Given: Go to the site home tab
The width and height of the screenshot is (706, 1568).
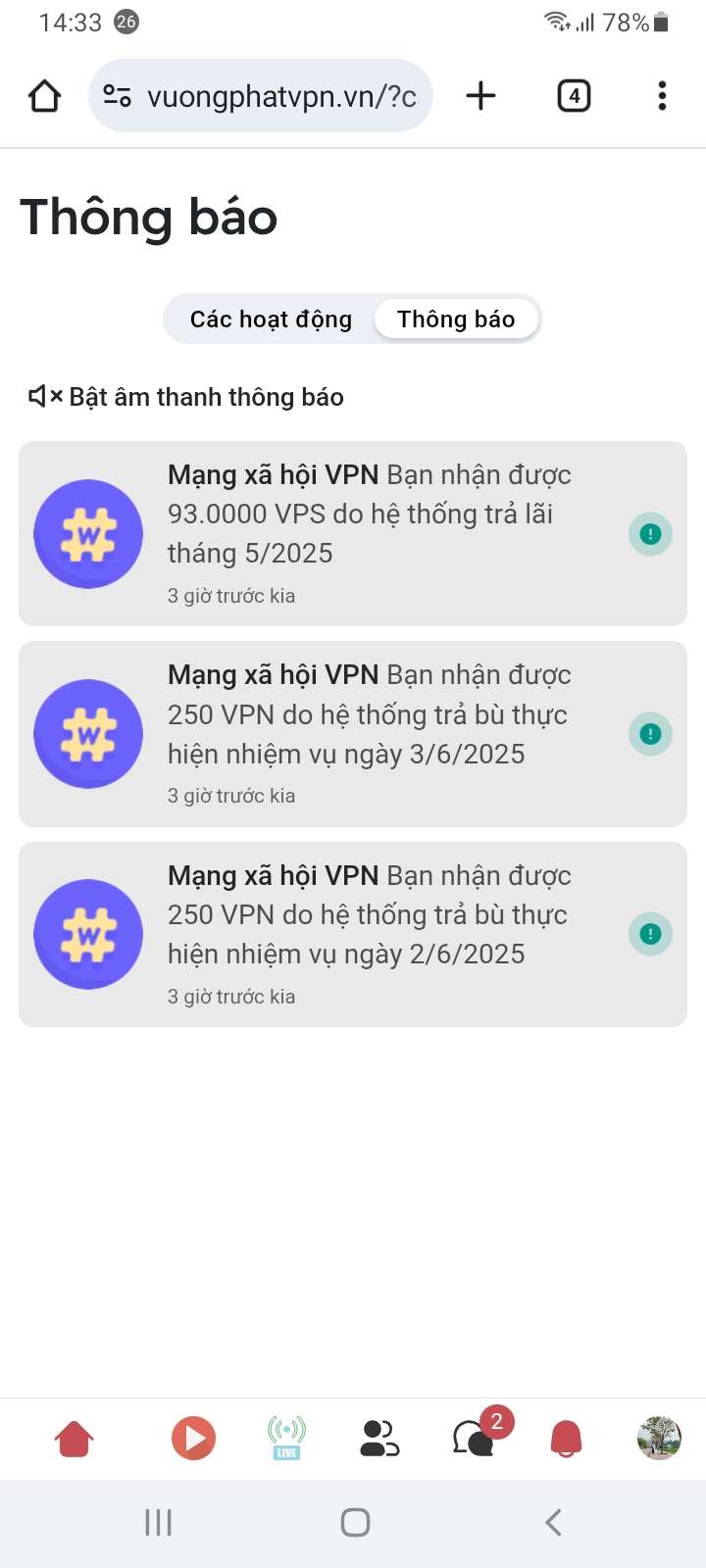Looking at the screenshot, I should (75, 1439).
